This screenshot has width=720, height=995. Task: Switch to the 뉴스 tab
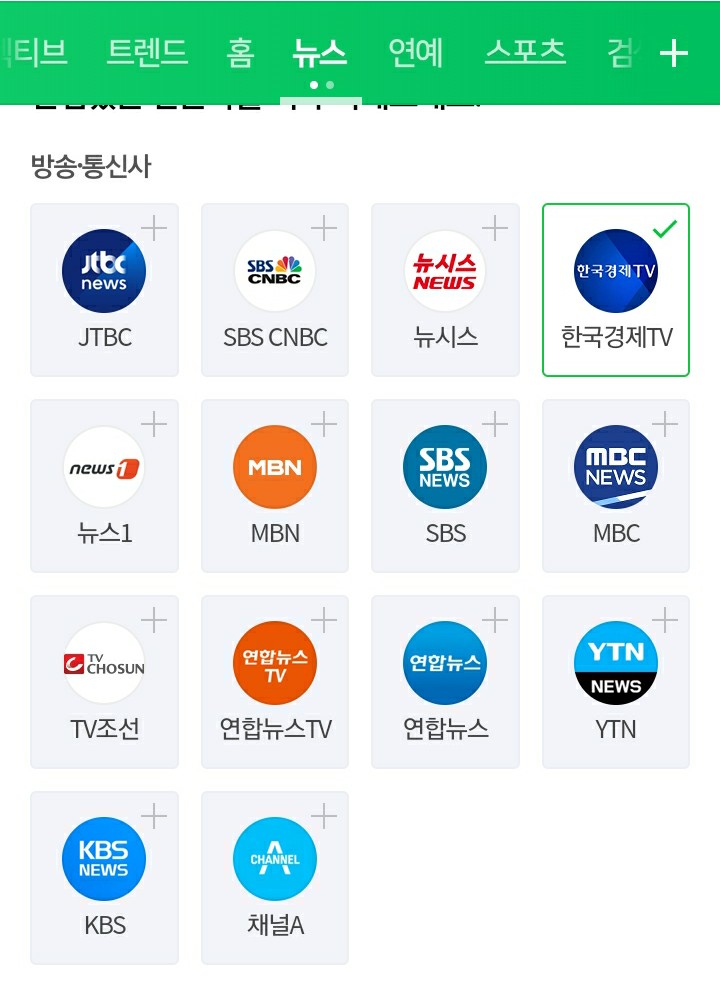pyautogui.click(x=320, y=52)
